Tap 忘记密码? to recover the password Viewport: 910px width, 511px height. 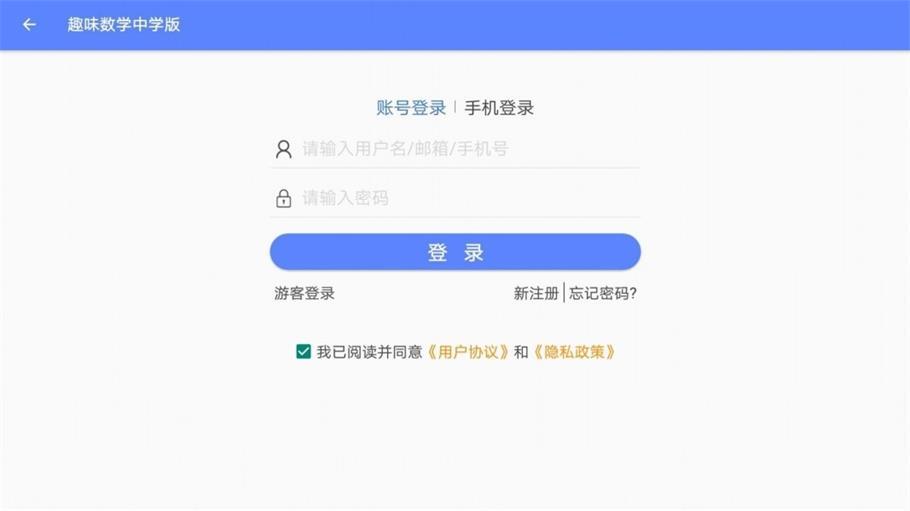click(603, 293)
